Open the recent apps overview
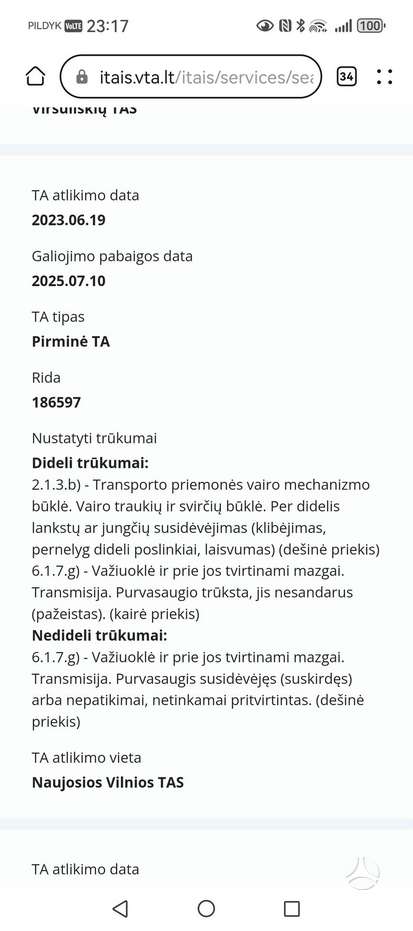Image resolution: width=413 pixels, height=931 pixels. click(291, 908)
